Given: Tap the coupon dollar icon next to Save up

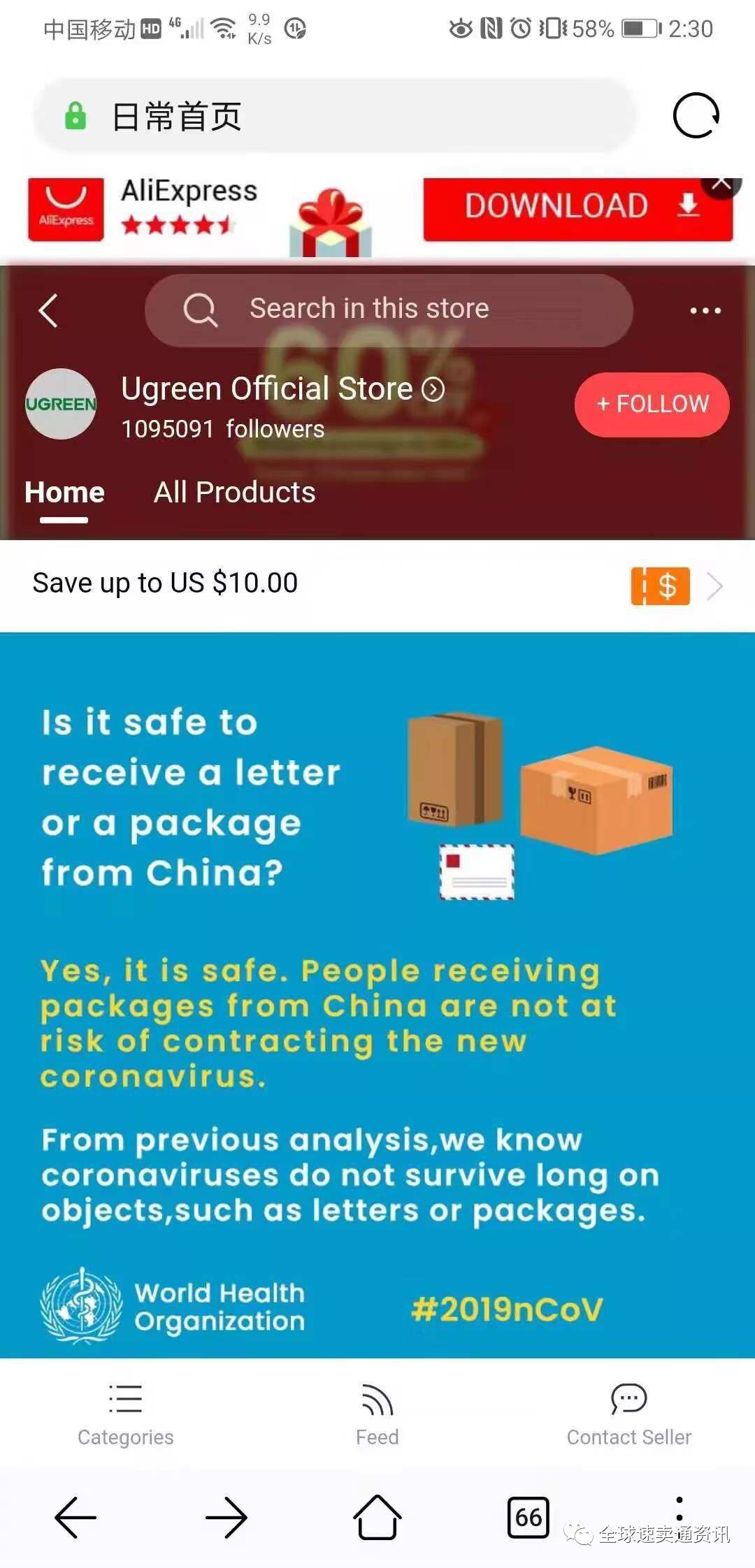Looking at the screenshot, I should point(660,586).
